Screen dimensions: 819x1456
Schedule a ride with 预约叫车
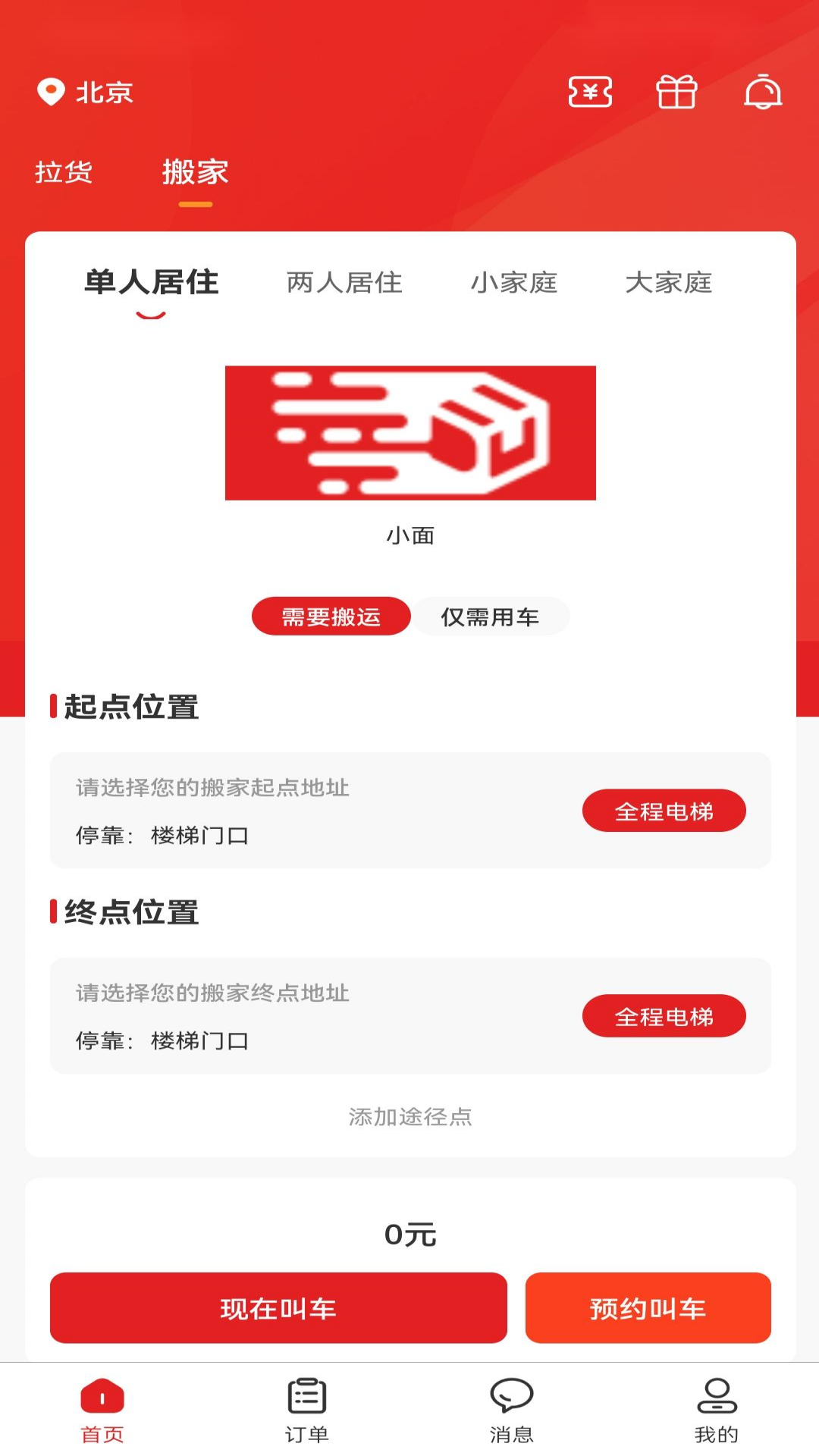648,1308
